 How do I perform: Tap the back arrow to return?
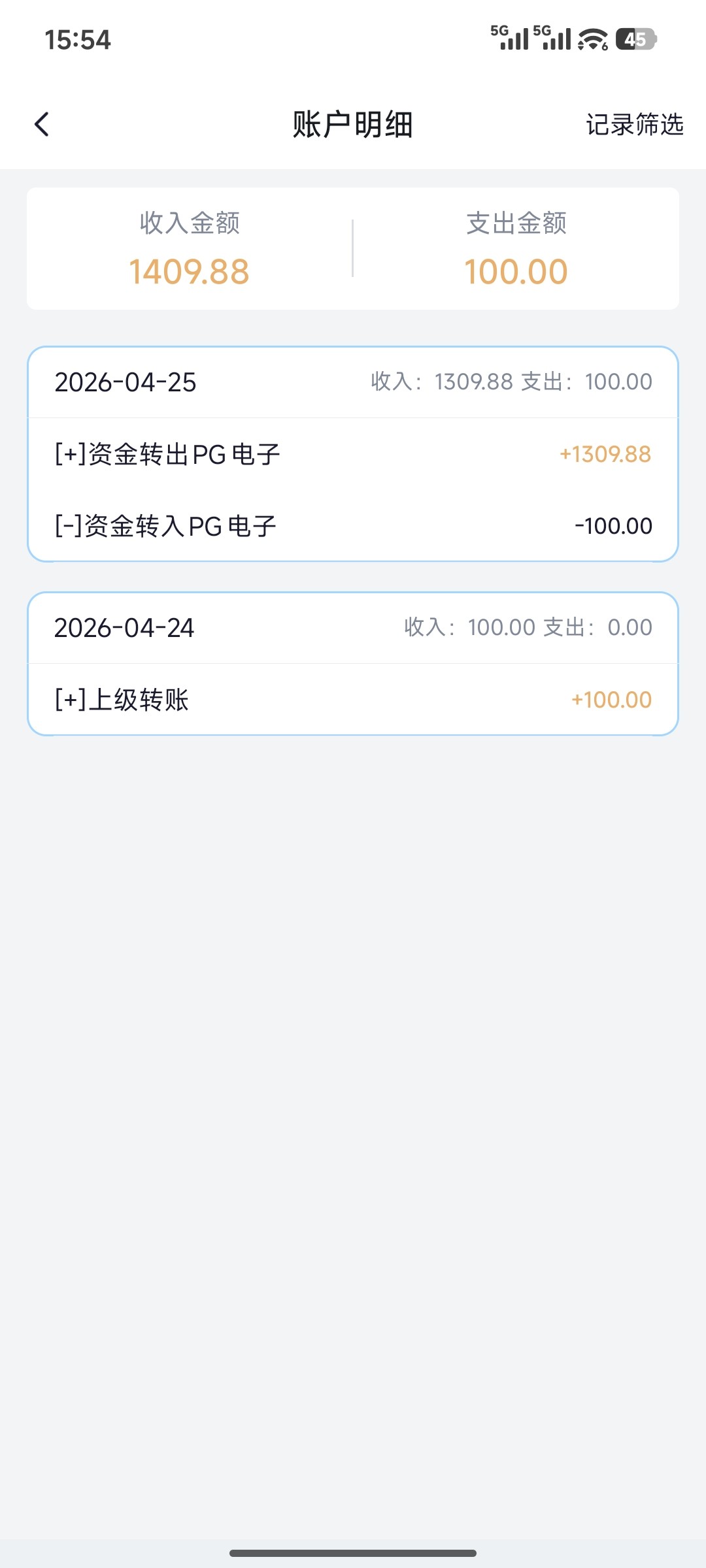click(42, 124)
